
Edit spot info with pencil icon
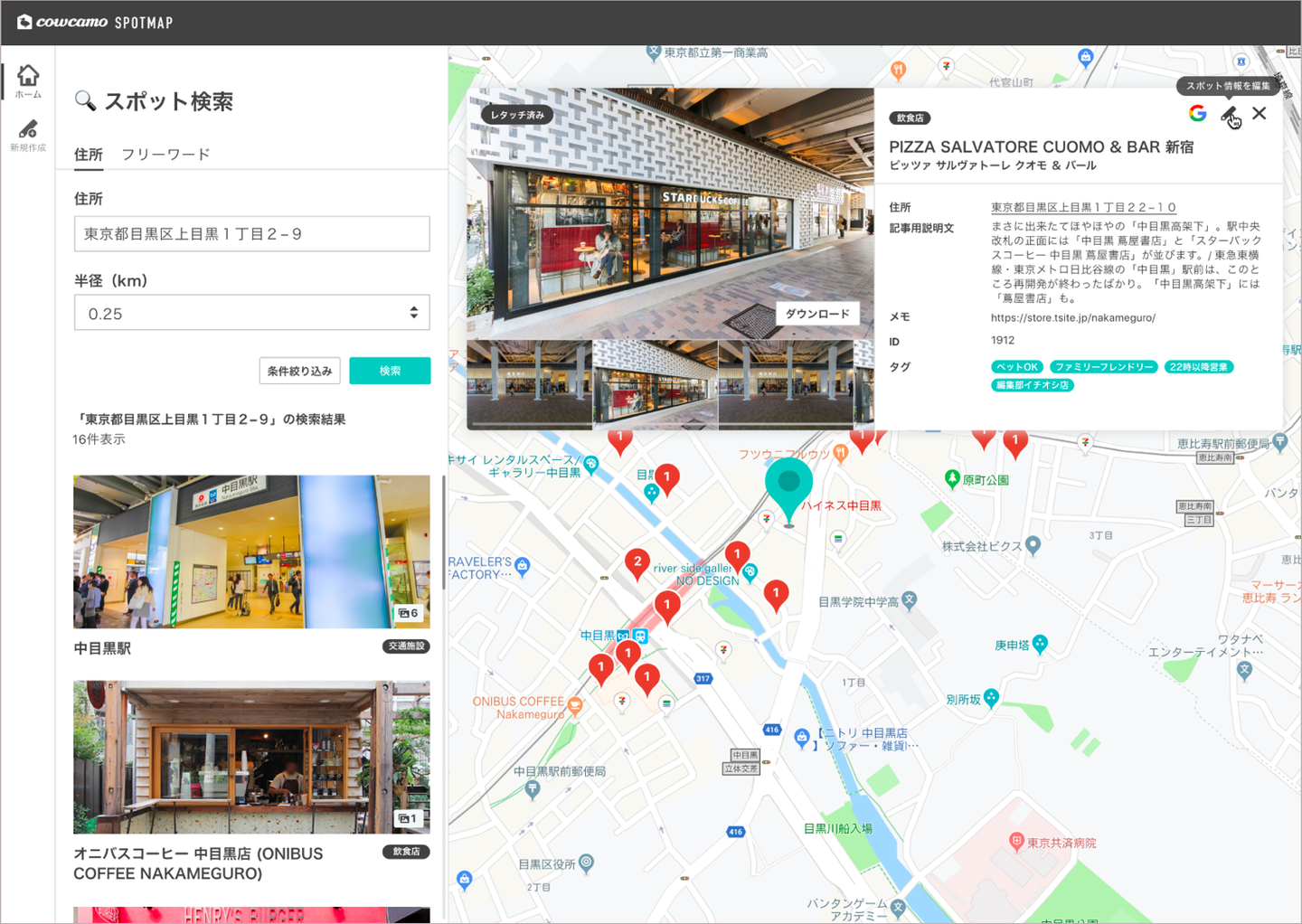click(x=1229, y=114)
